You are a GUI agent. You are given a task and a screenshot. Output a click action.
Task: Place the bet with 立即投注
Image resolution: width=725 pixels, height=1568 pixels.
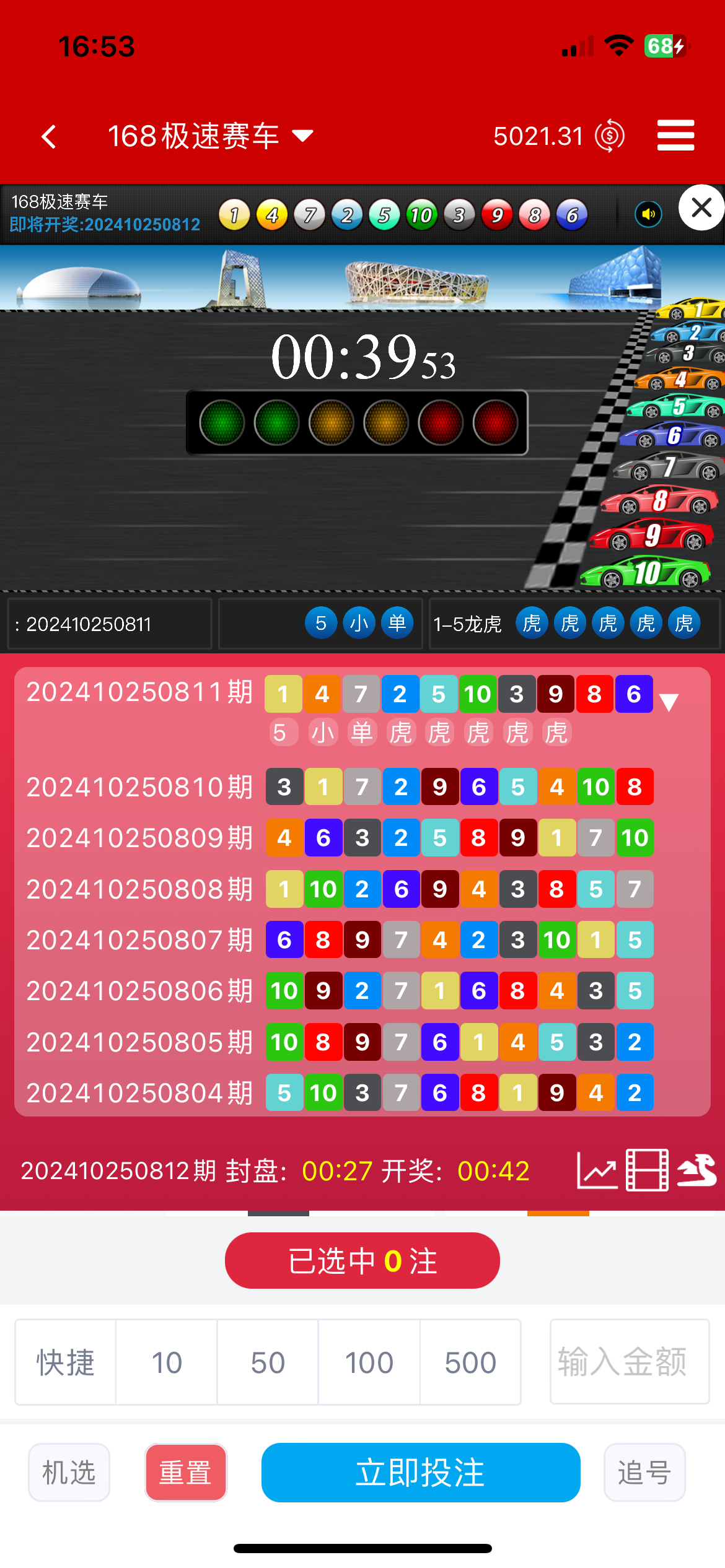pos(421,1472)
